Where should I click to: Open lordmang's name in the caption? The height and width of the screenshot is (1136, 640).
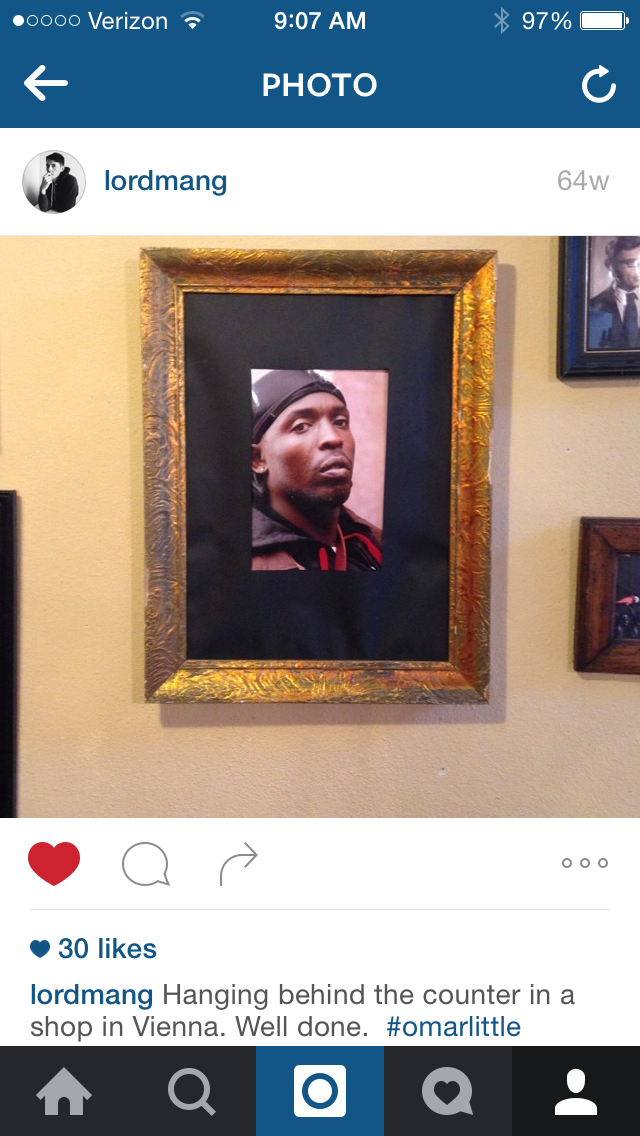[x=91, y=995]
